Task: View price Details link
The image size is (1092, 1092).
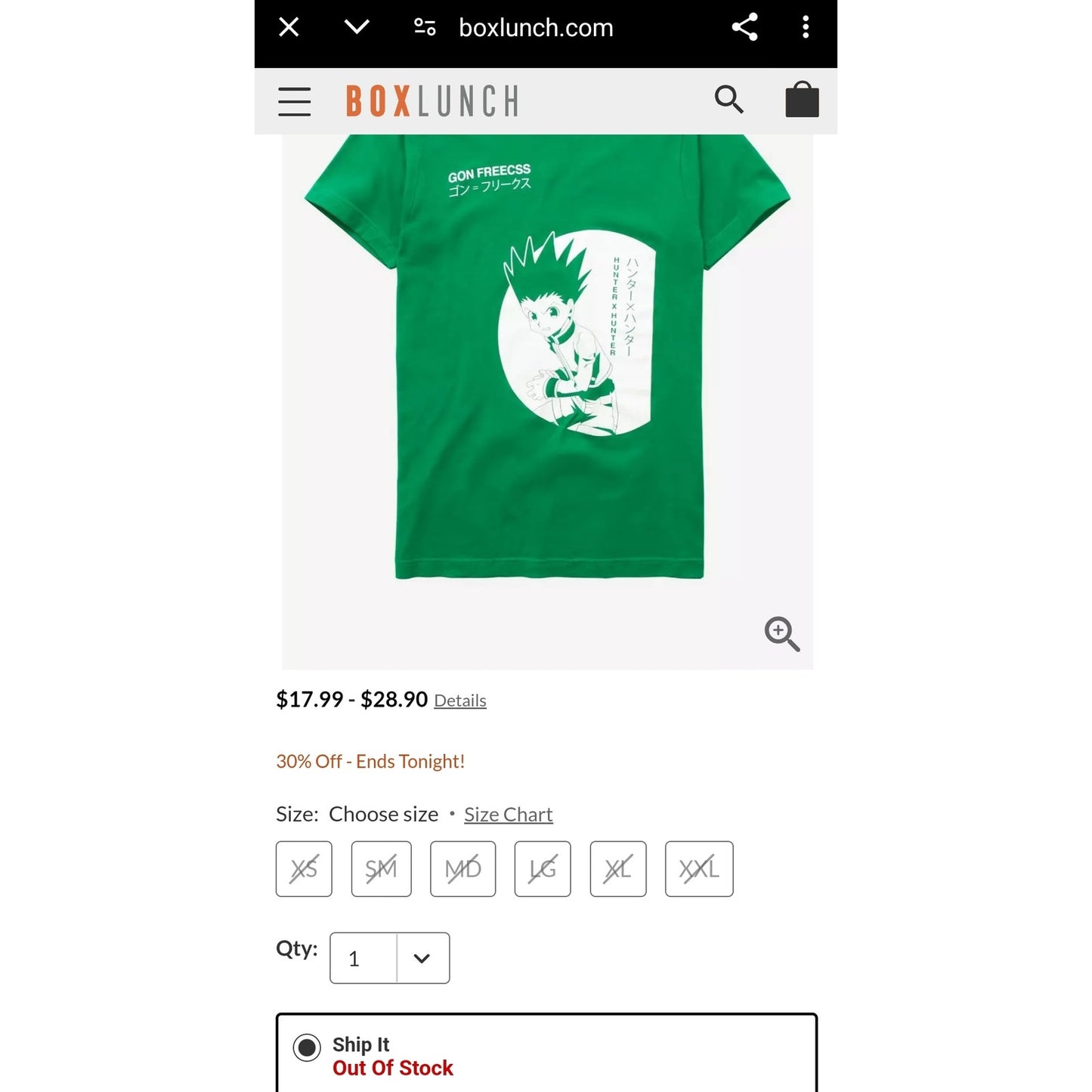Action: point(459,701)
